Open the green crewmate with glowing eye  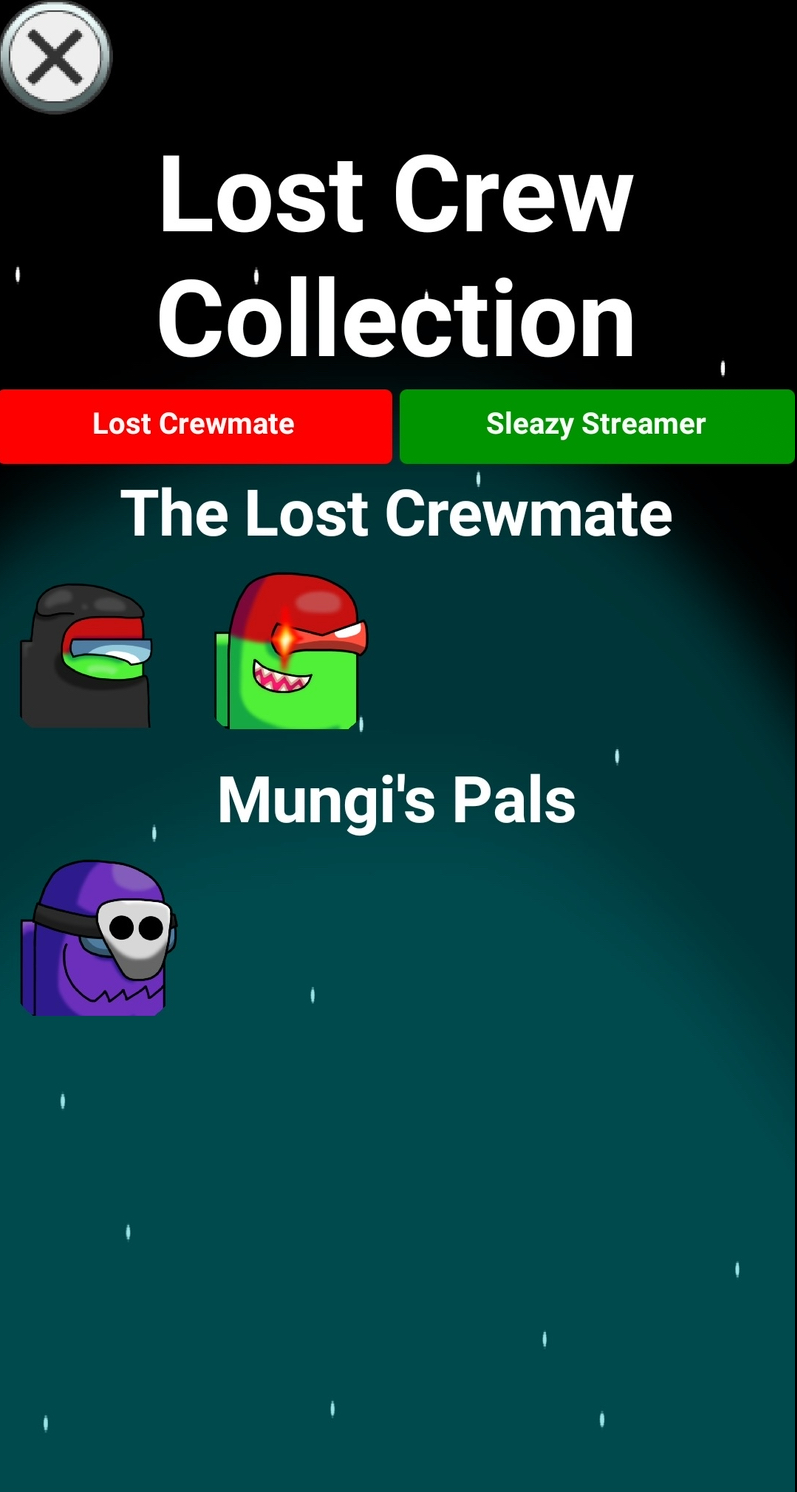tap(291, 651)
